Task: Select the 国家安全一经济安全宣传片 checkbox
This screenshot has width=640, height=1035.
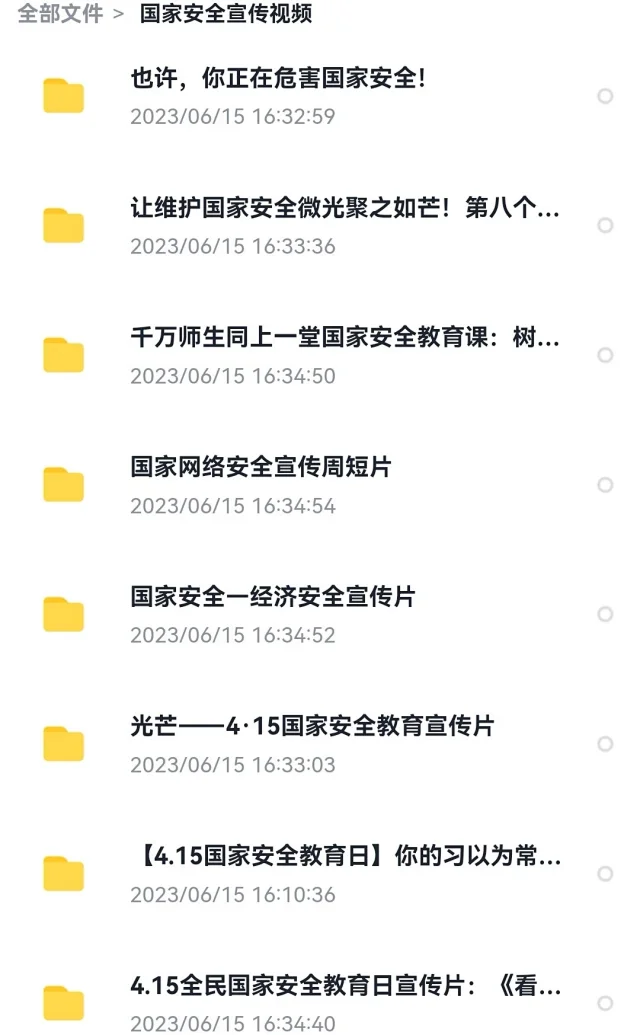Action: tap(605, 615)
